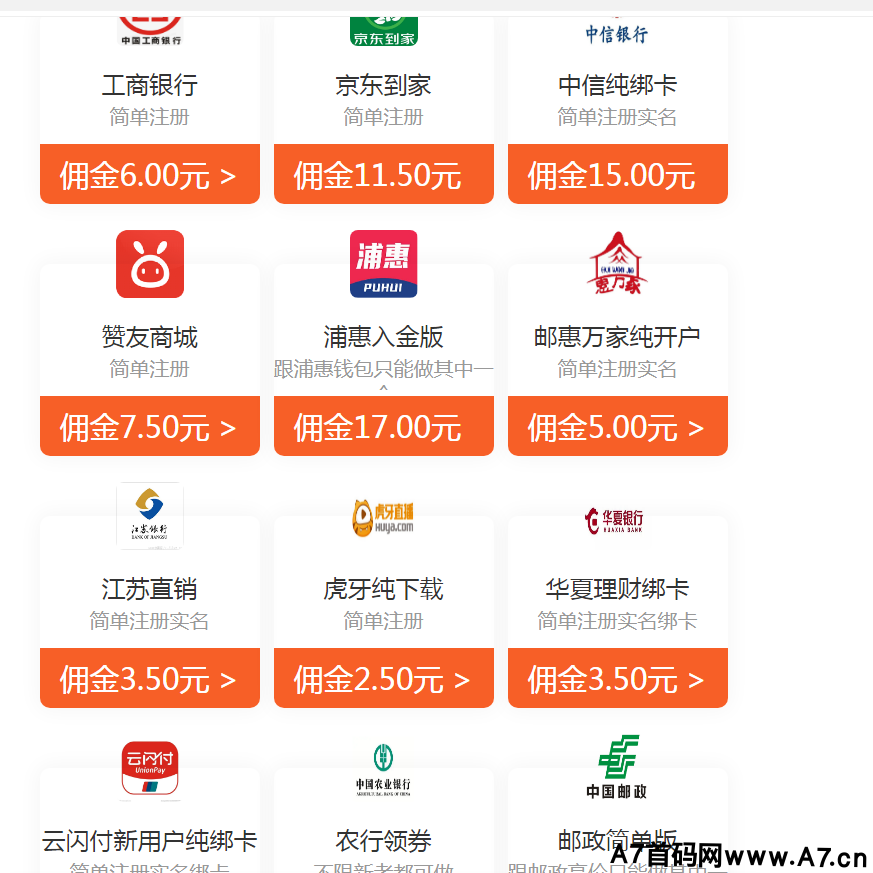This screenshot has height=873, width=873.
Task: Open the 云闪付新用户纯绑卡 task card
Action: 149,838
